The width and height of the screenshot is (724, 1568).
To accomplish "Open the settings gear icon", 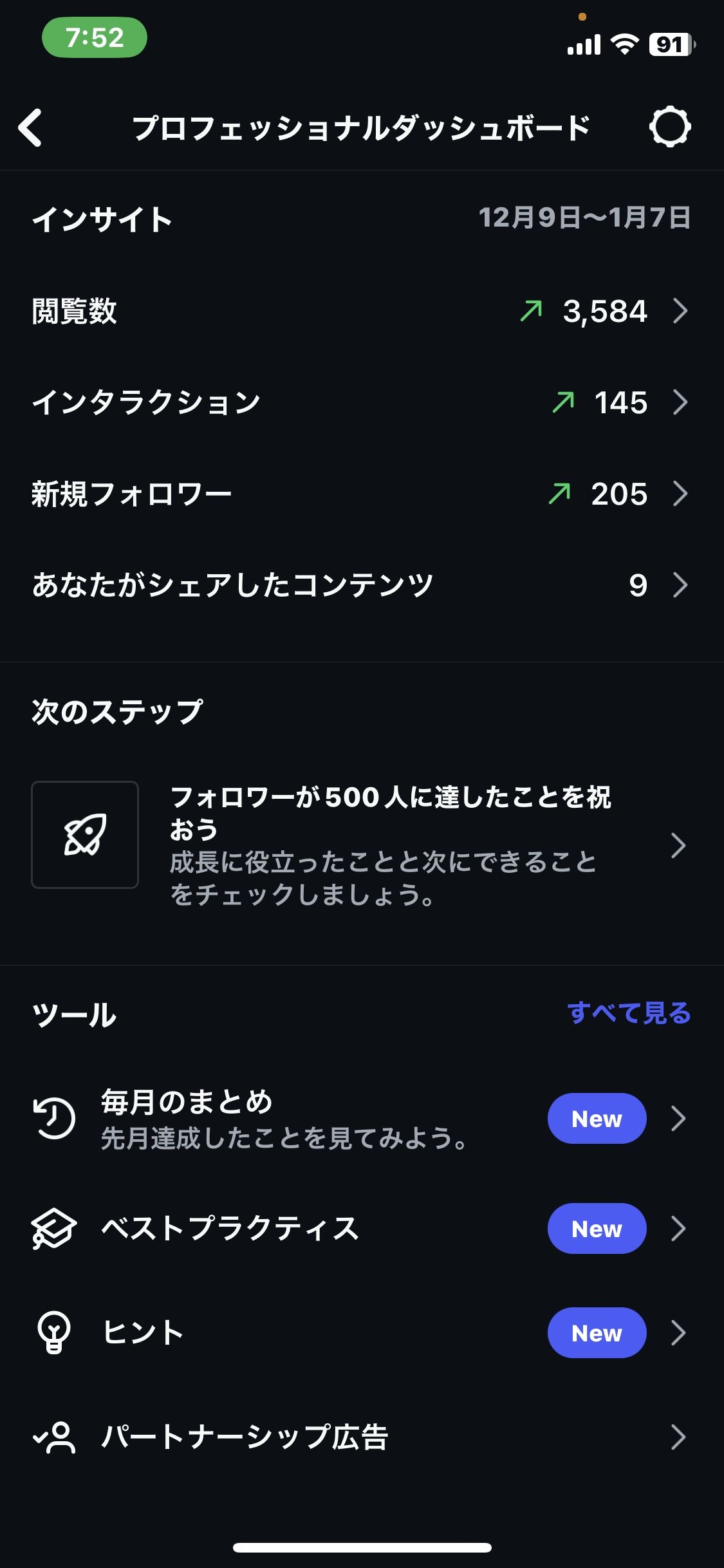I will (x=669, y=127).
